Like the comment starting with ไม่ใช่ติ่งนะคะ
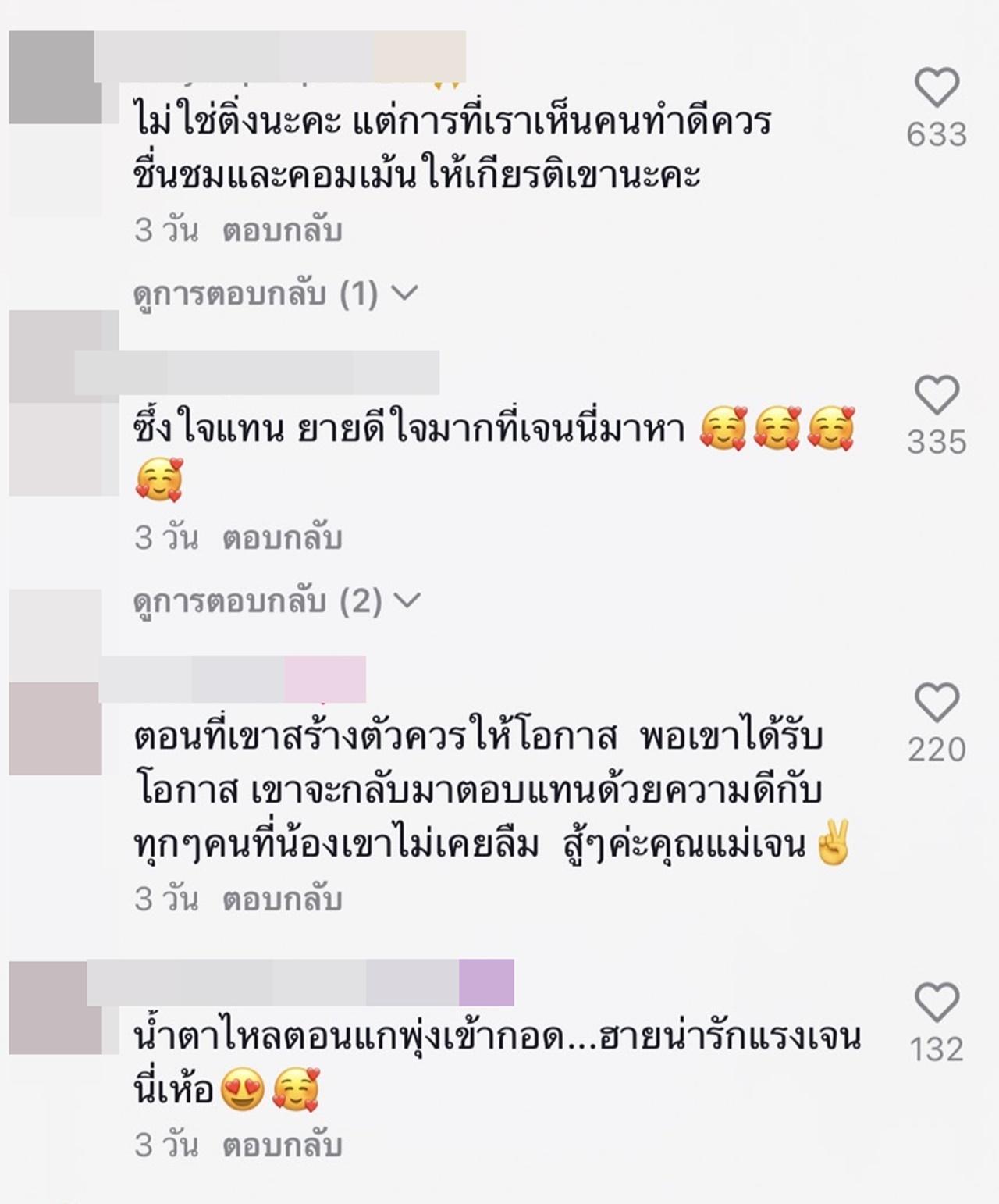 (x=937, y=87)
